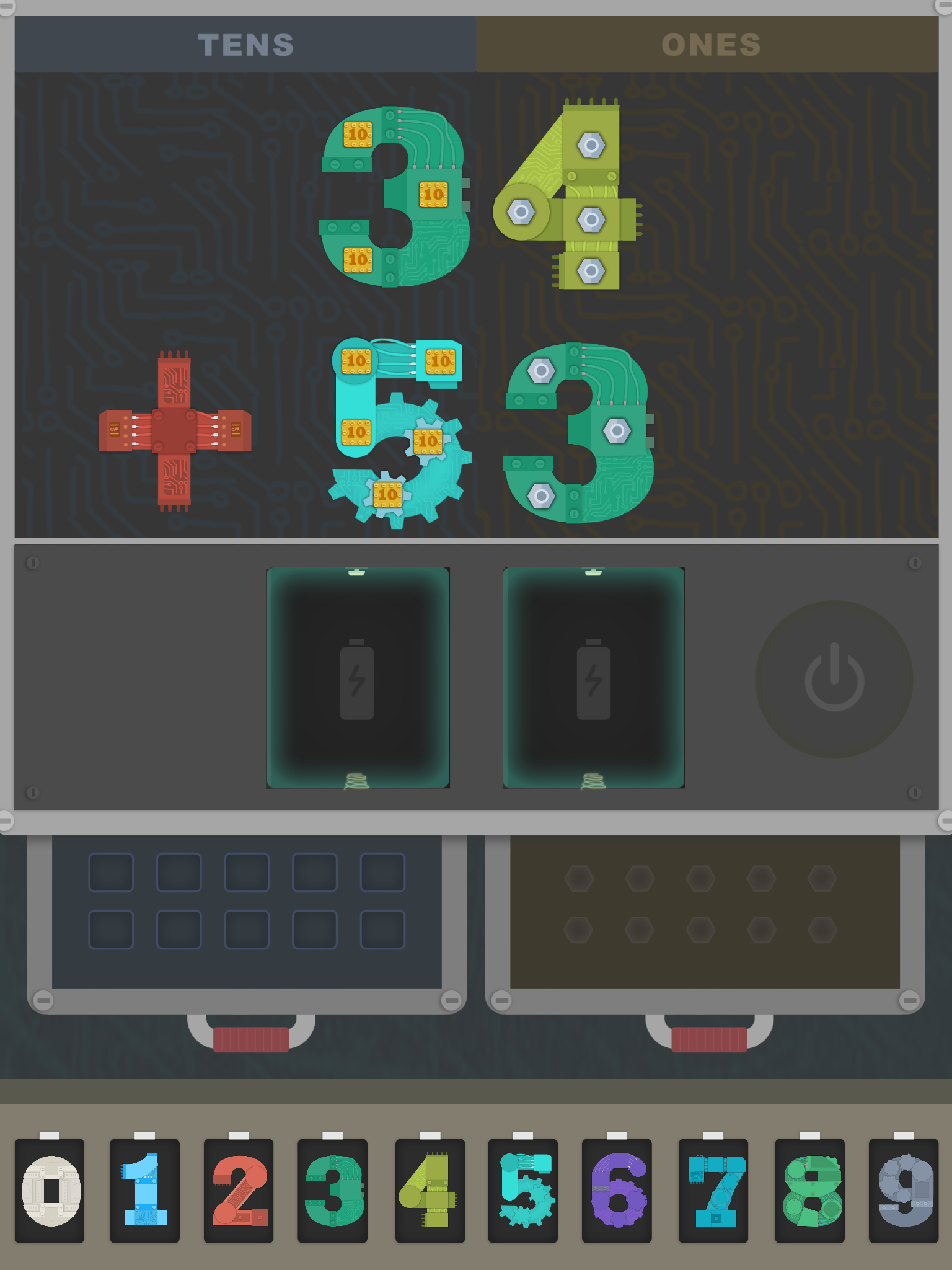This screenshot has height=1270, width=952.
Task: Select the gray number 9 tile
Action: point(904,1191)
